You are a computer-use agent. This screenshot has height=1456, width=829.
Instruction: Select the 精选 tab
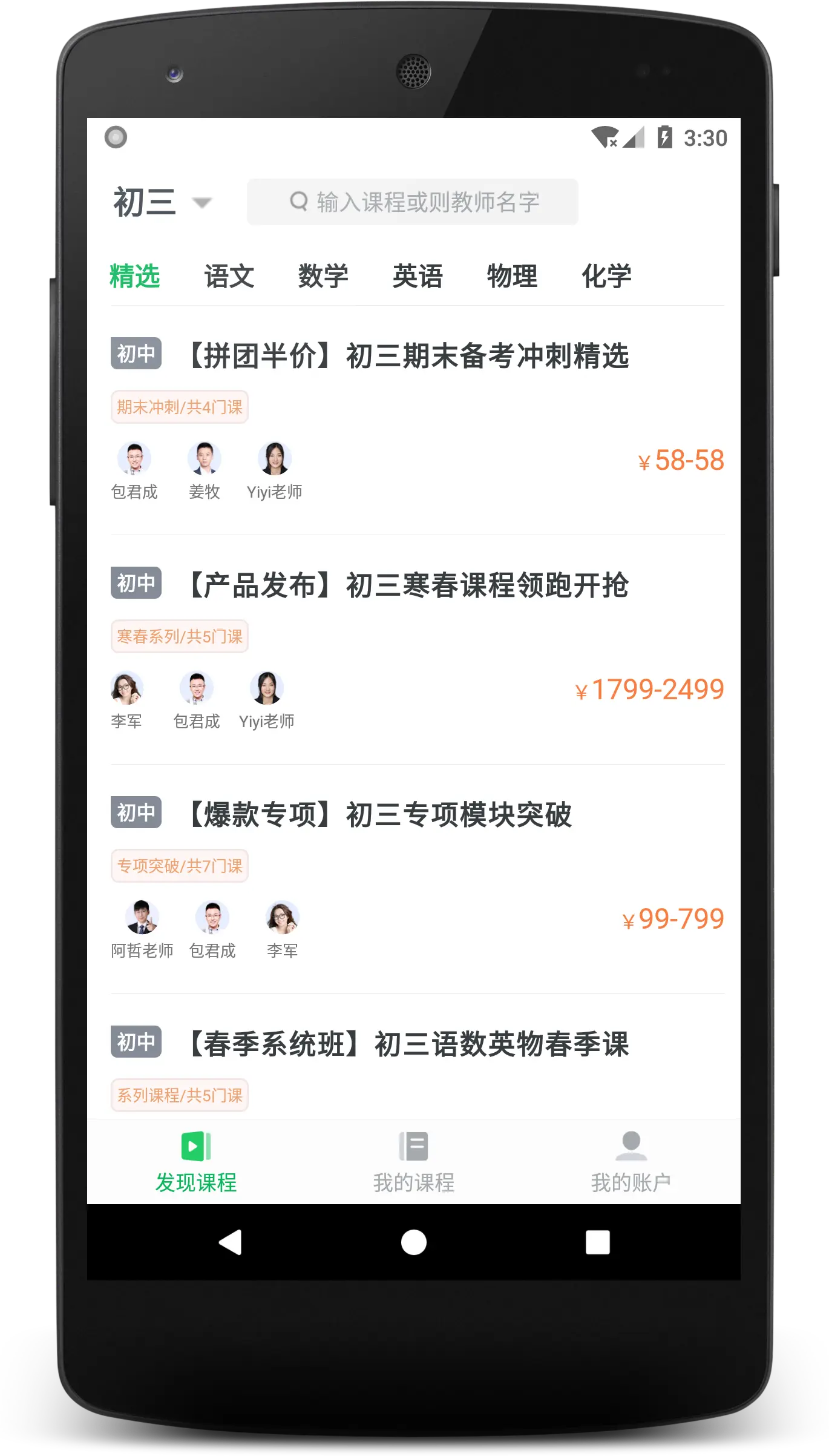click(x=134, y=277)
